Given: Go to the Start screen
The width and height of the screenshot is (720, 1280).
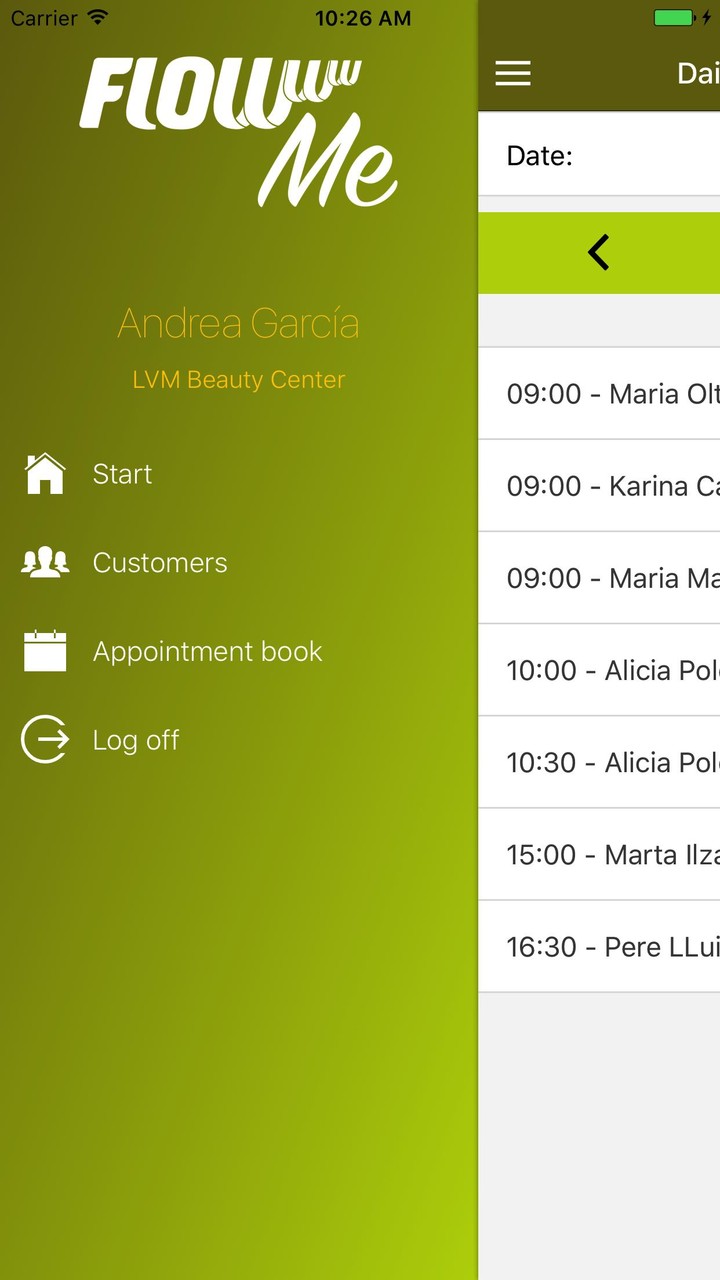Looking at the screenshot, I should click(122, 474).
